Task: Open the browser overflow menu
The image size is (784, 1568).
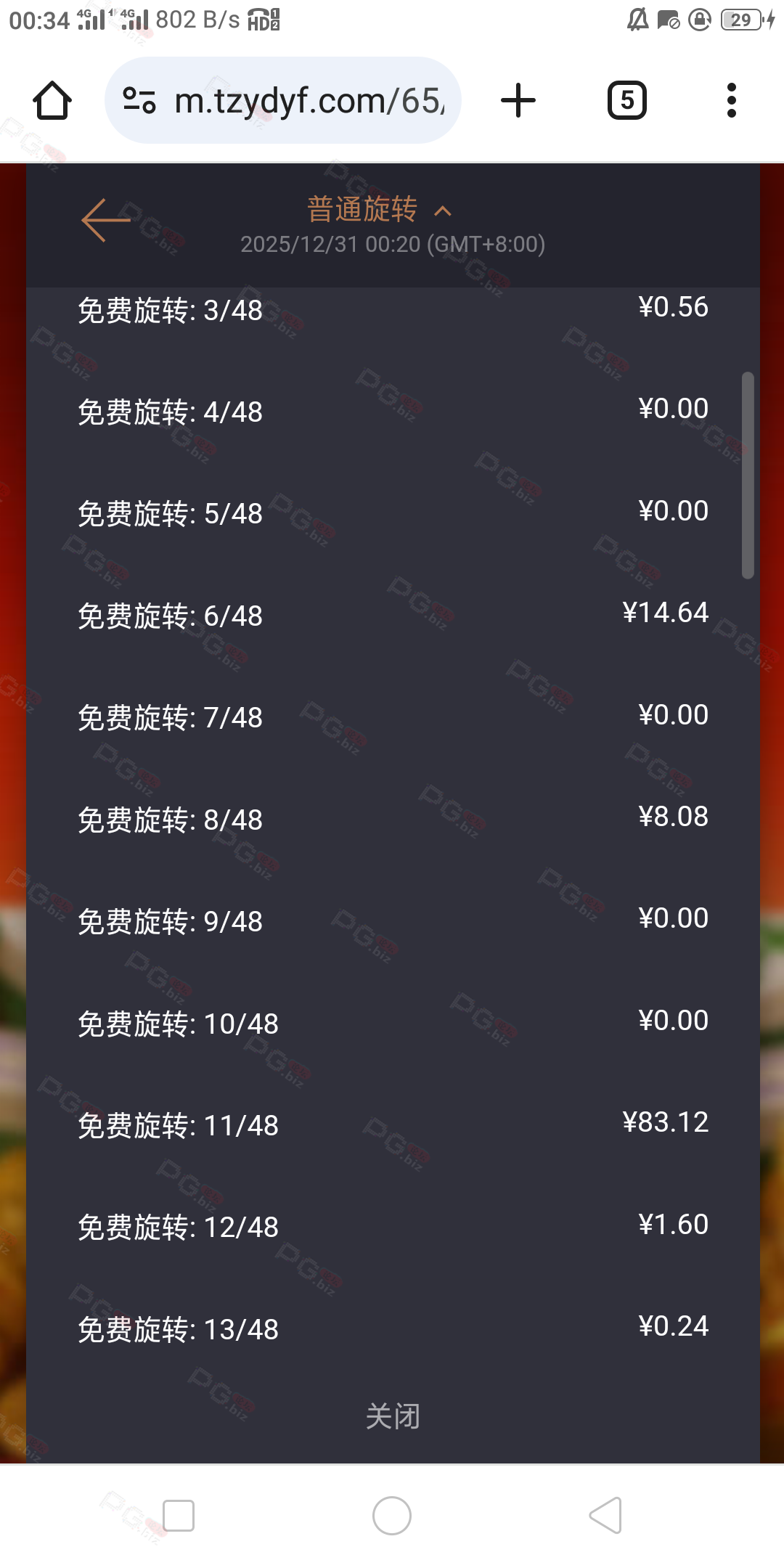Action: [732, 100]
